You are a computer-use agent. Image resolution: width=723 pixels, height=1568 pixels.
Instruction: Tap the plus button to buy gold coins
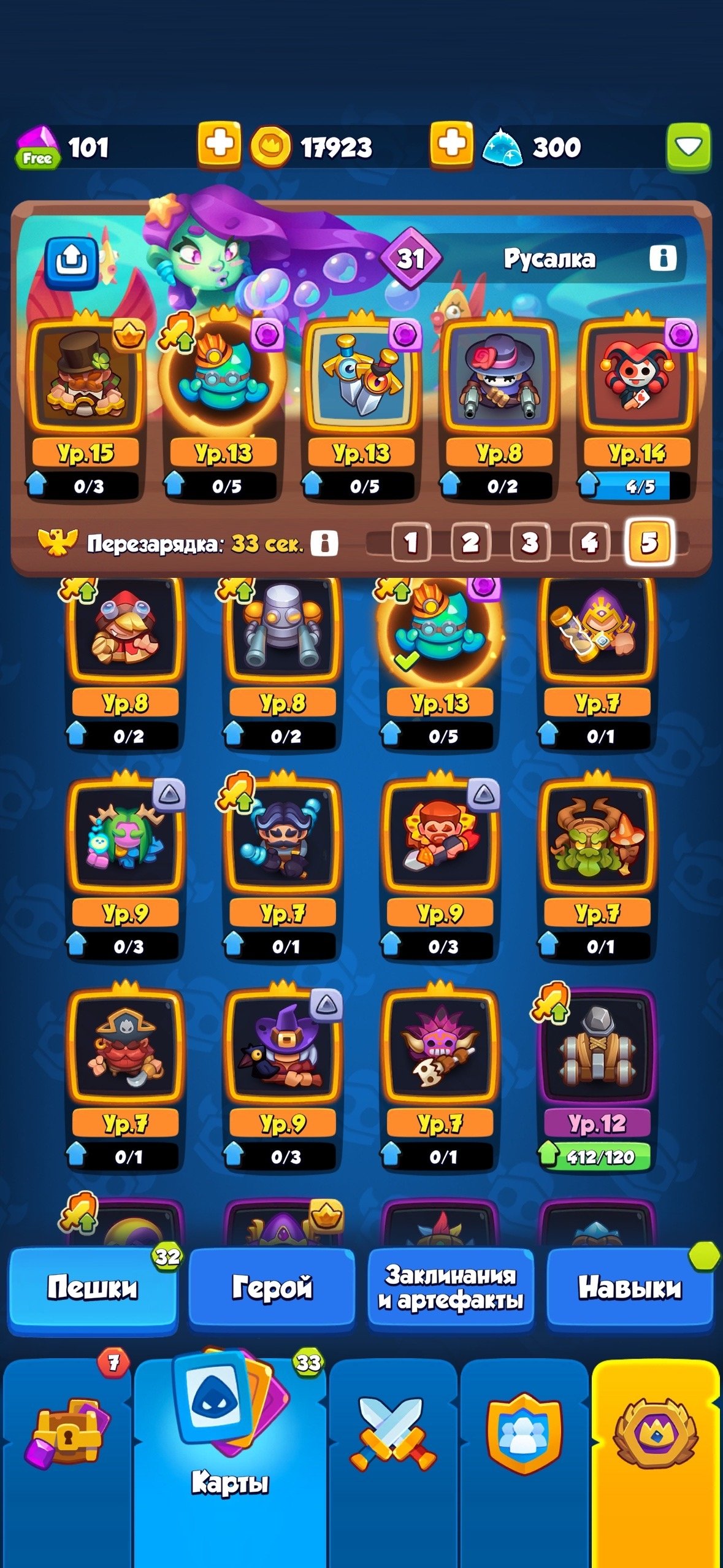(451, 145)
